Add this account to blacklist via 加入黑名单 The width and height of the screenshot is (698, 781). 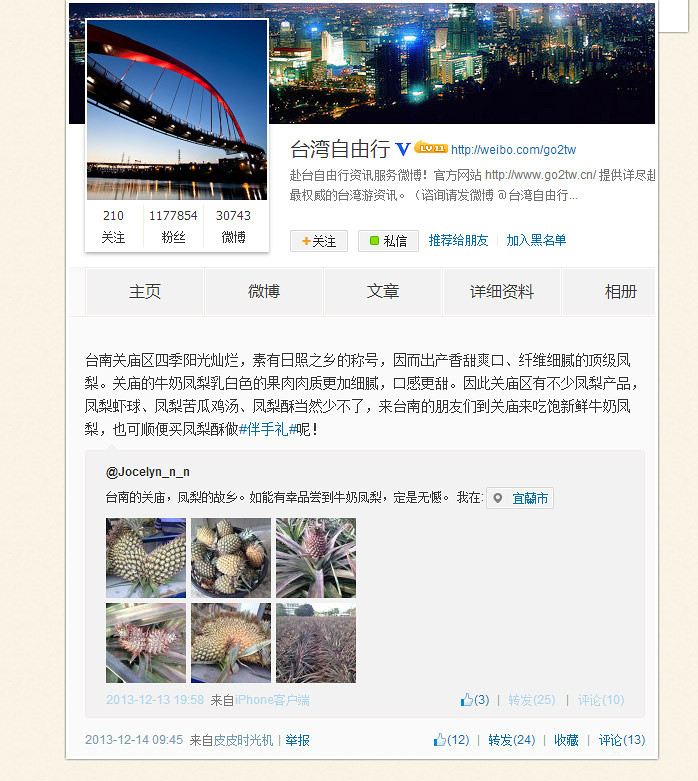click(x=536, y=240)
